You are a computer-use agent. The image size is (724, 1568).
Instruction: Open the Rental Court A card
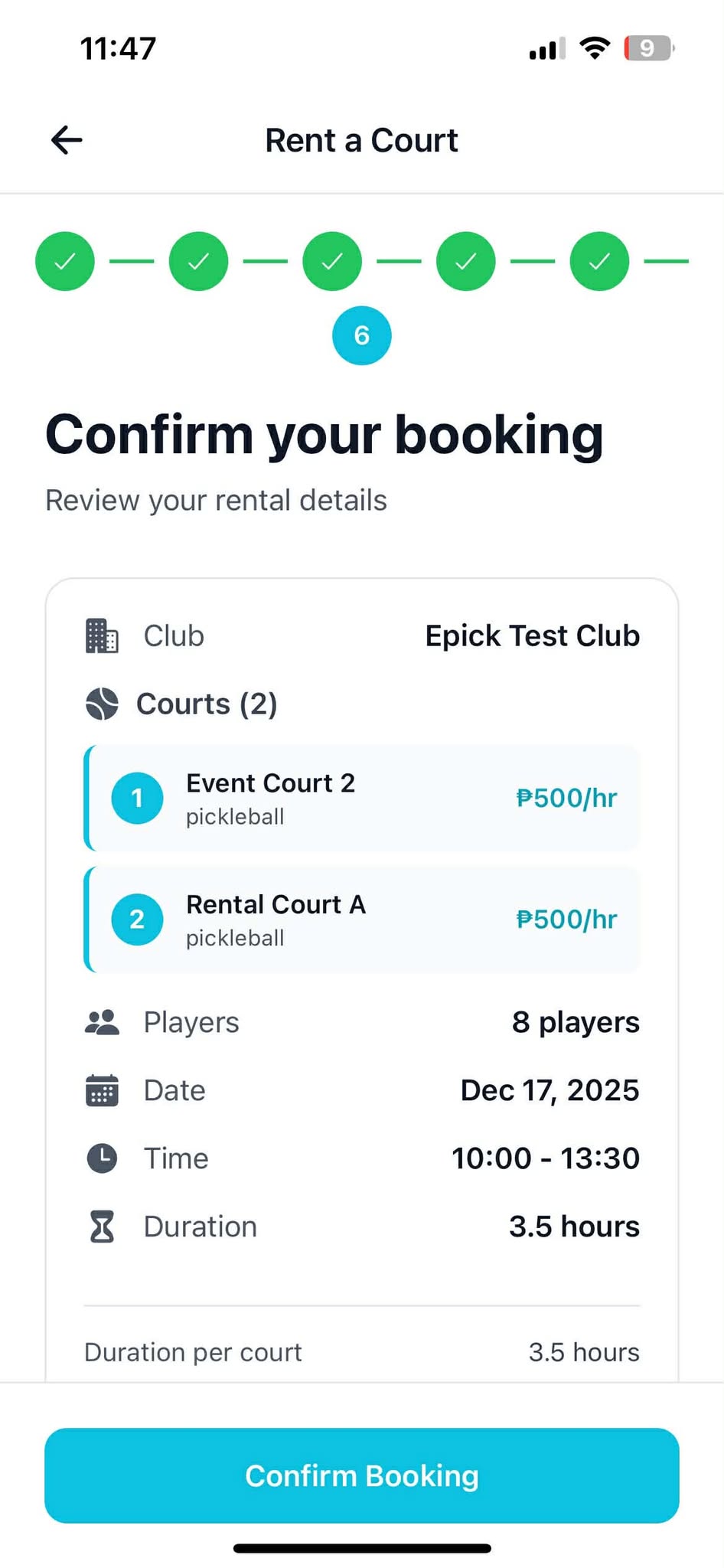[361, 920]
